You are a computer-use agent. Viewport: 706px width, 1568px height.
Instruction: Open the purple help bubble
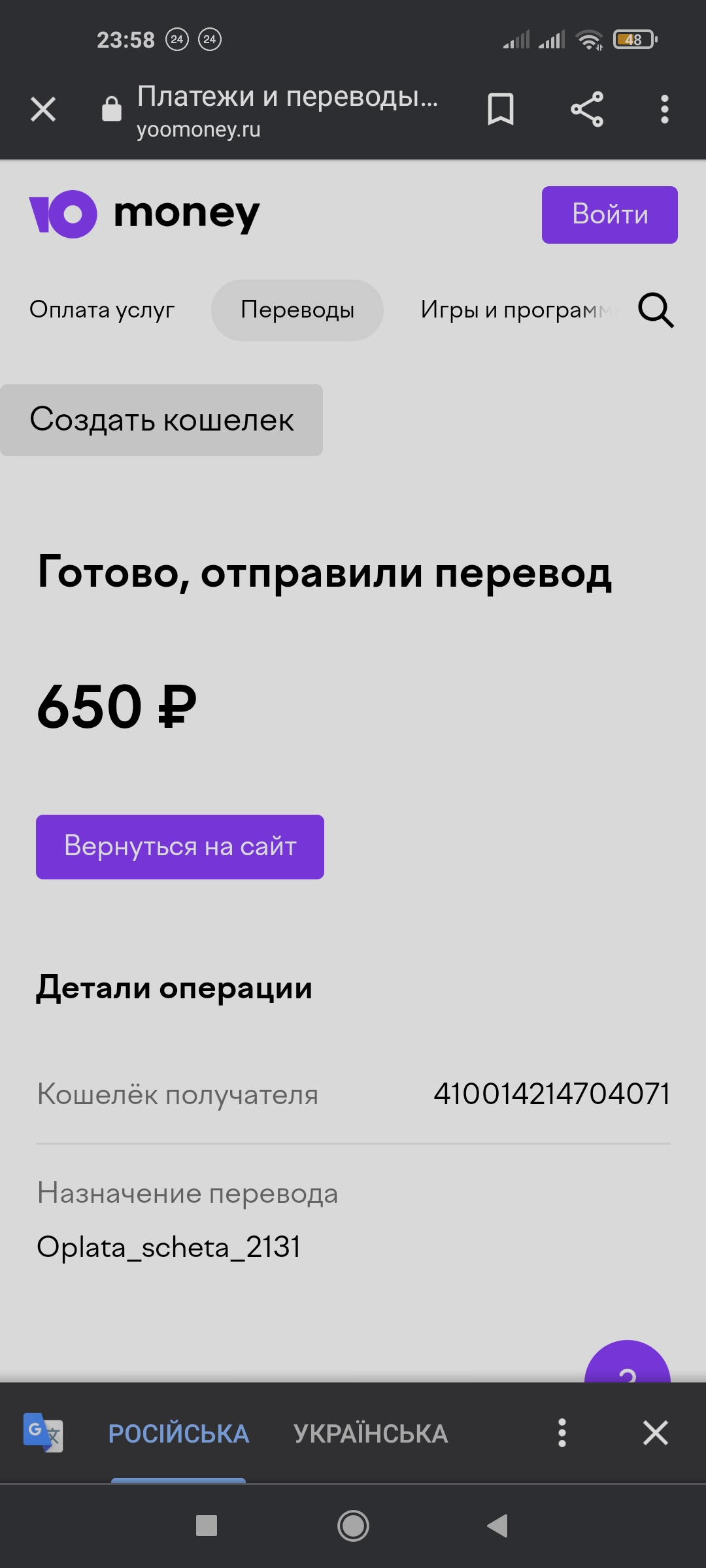coord(628,1363)
